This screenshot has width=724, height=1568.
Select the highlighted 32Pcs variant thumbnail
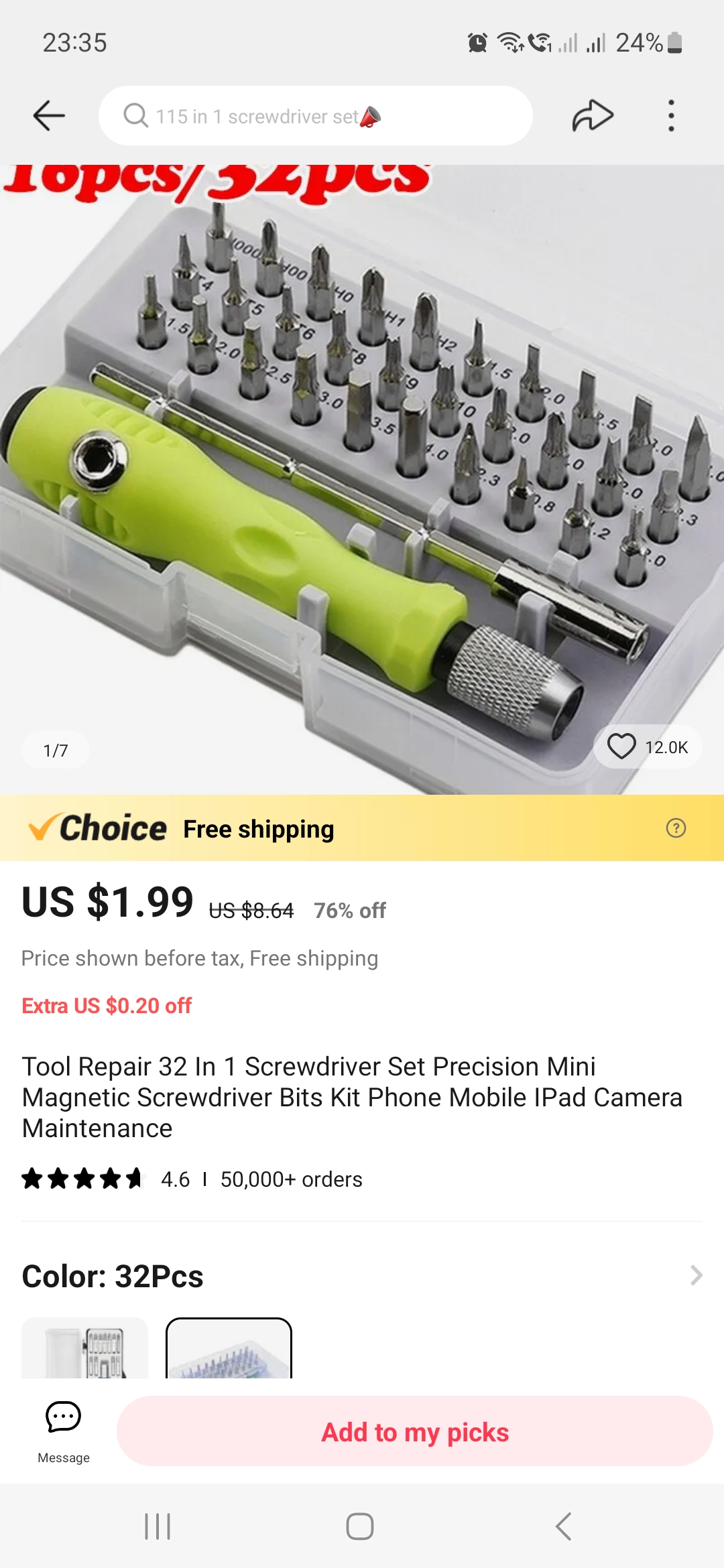(x=229, y=1348)
